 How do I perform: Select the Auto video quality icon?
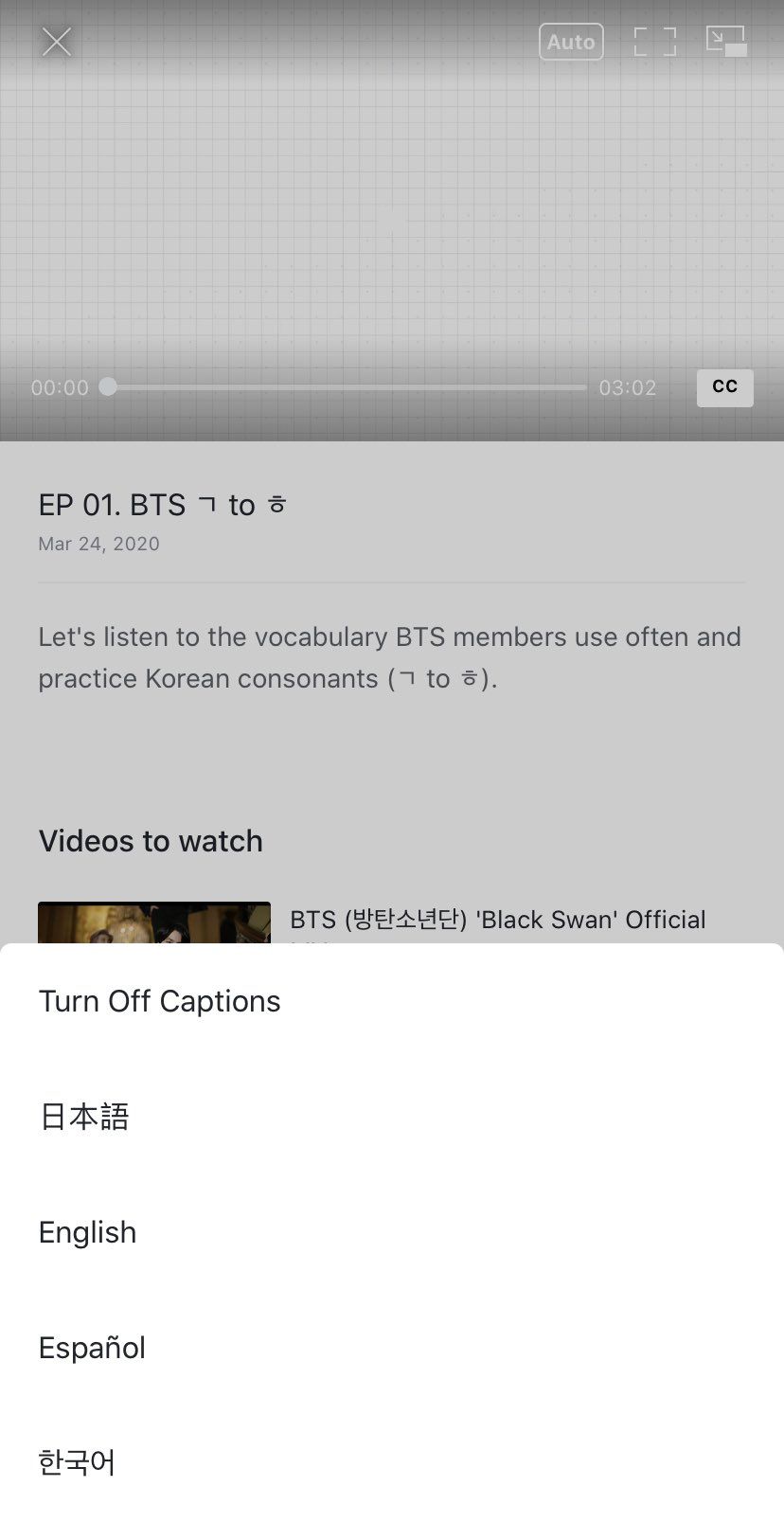coord(571,41)
